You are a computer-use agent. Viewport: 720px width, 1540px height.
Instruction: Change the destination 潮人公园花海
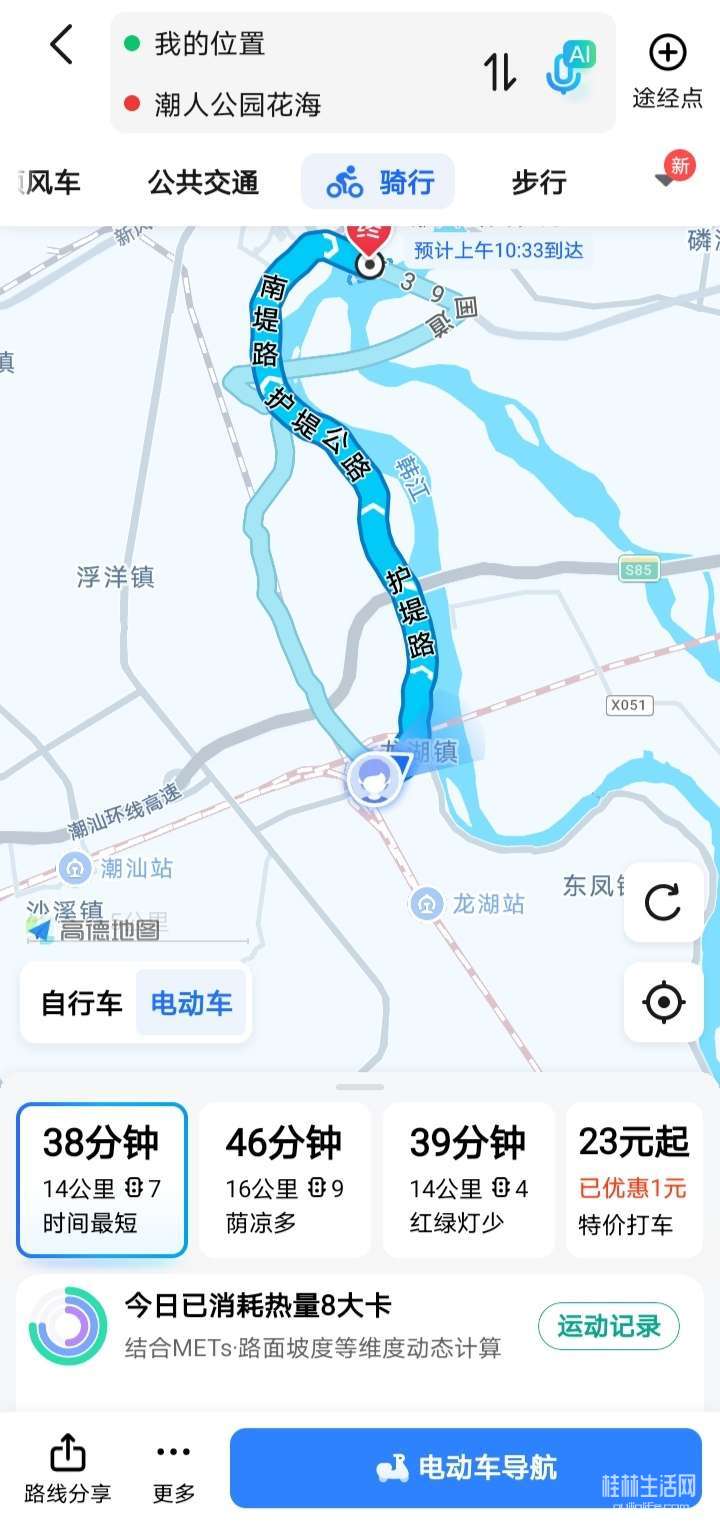238,104
